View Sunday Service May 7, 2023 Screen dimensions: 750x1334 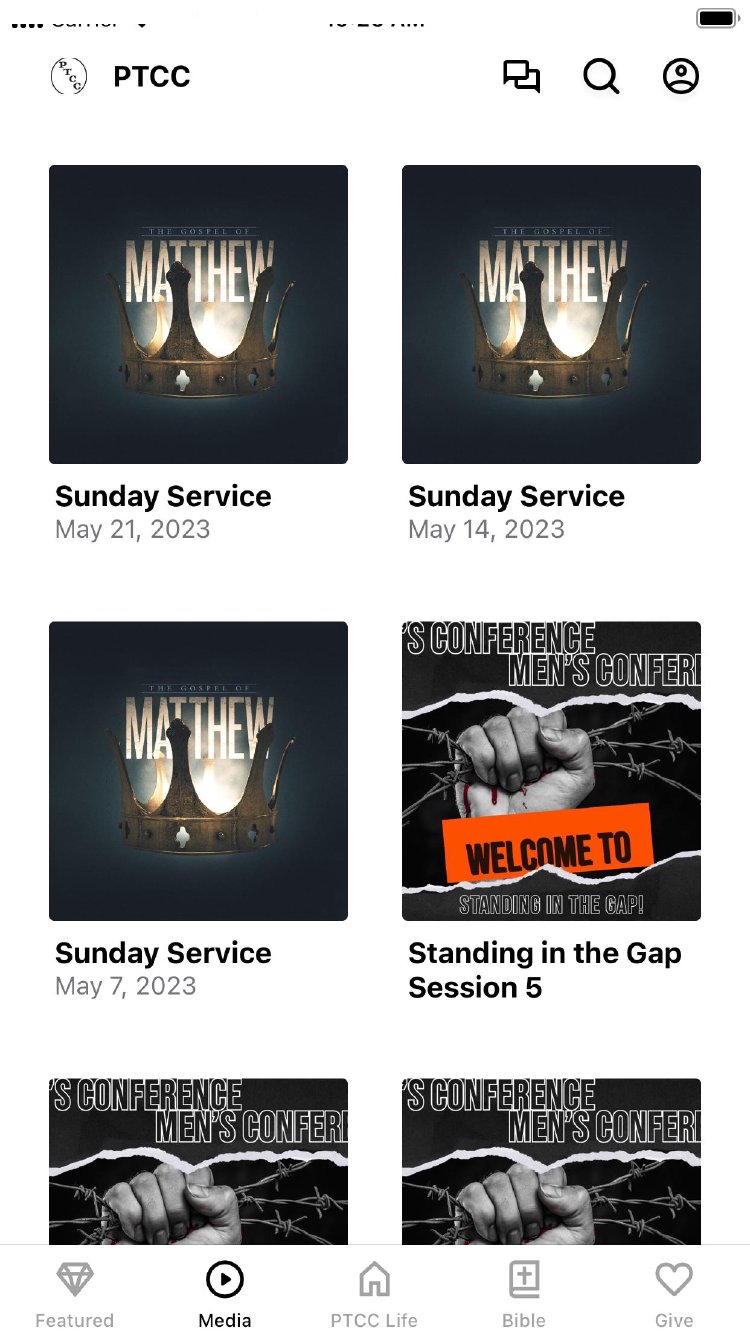(198, 771)
